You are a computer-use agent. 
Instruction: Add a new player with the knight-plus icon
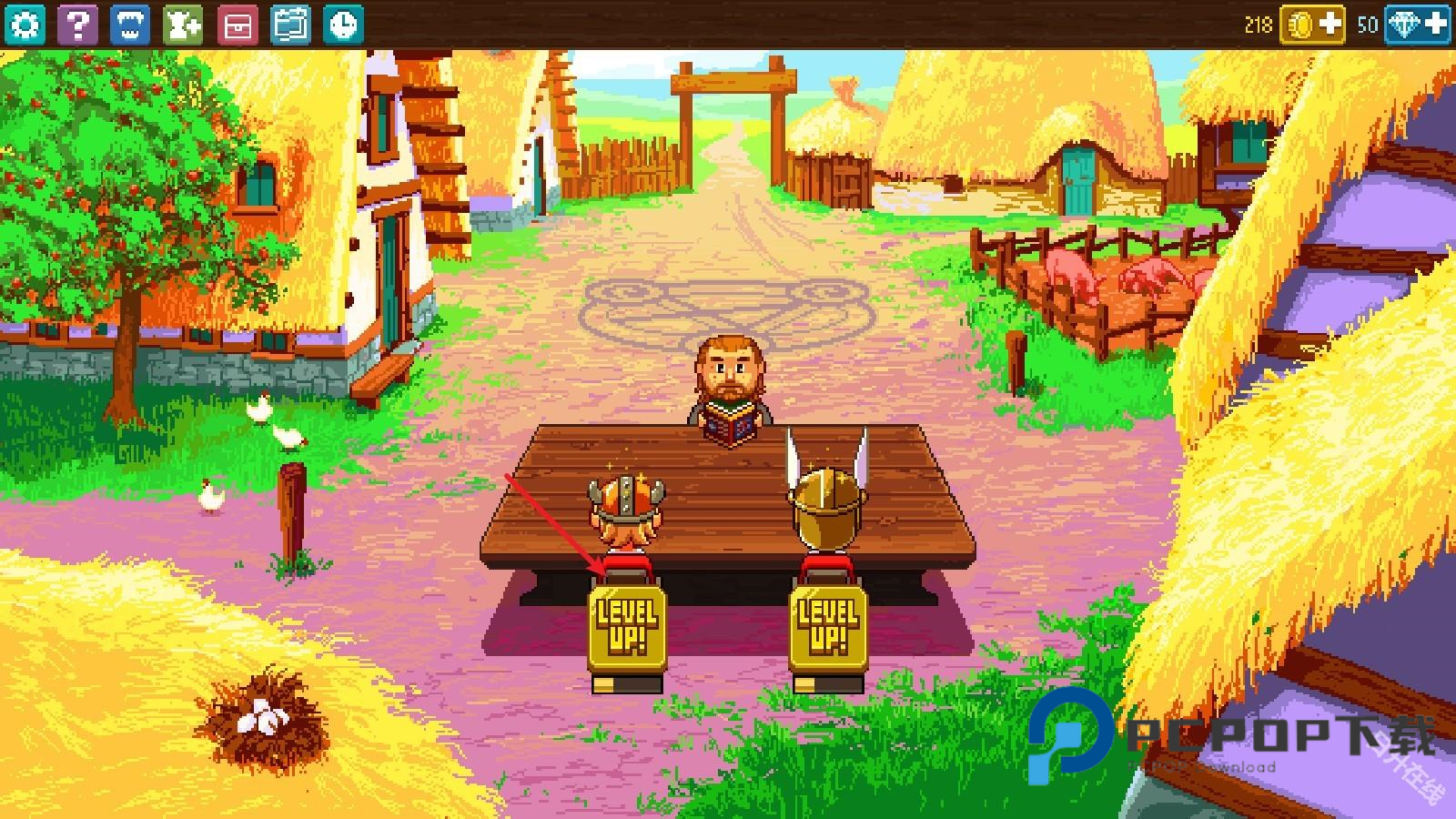click(x=183, y=25)
